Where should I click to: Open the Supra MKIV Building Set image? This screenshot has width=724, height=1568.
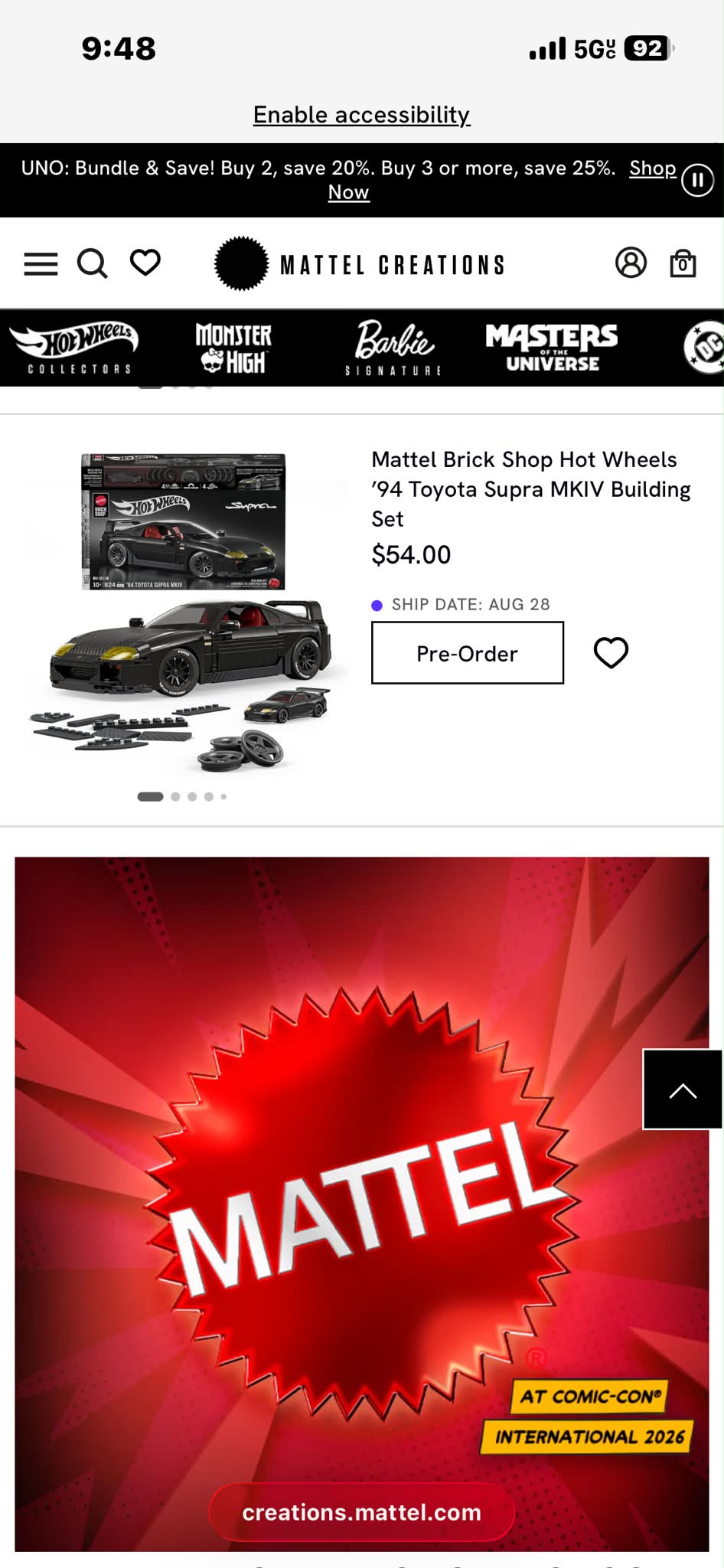pos(186,612)
